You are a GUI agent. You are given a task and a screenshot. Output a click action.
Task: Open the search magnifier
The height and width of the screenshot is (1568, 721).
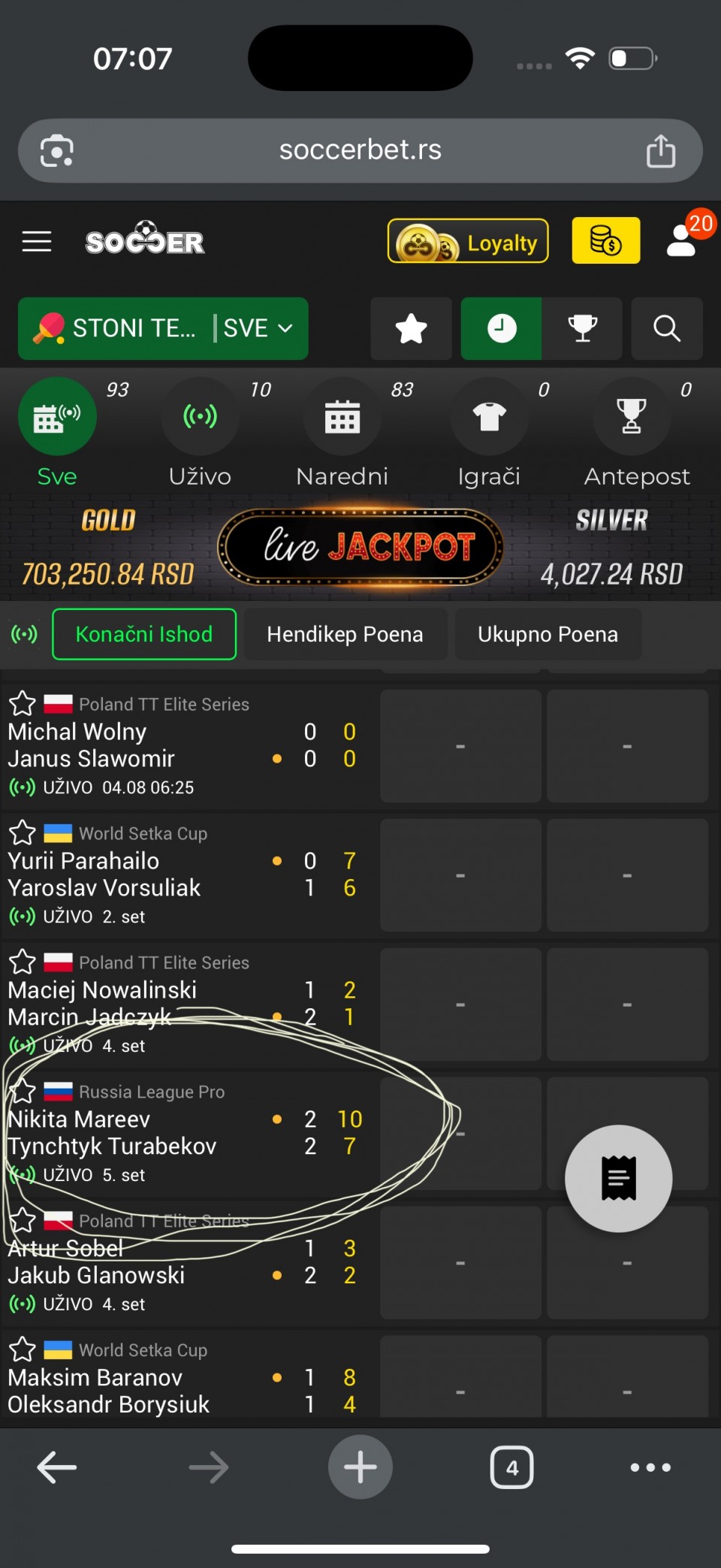click(x=666, y=328)
